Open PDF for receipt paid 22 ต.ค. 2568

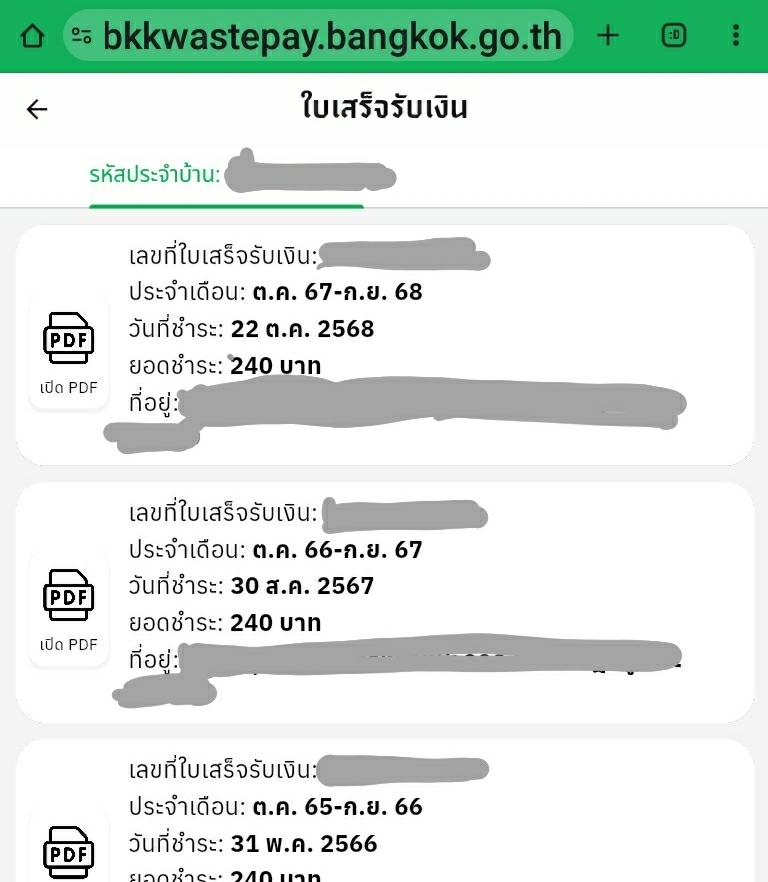69,351
